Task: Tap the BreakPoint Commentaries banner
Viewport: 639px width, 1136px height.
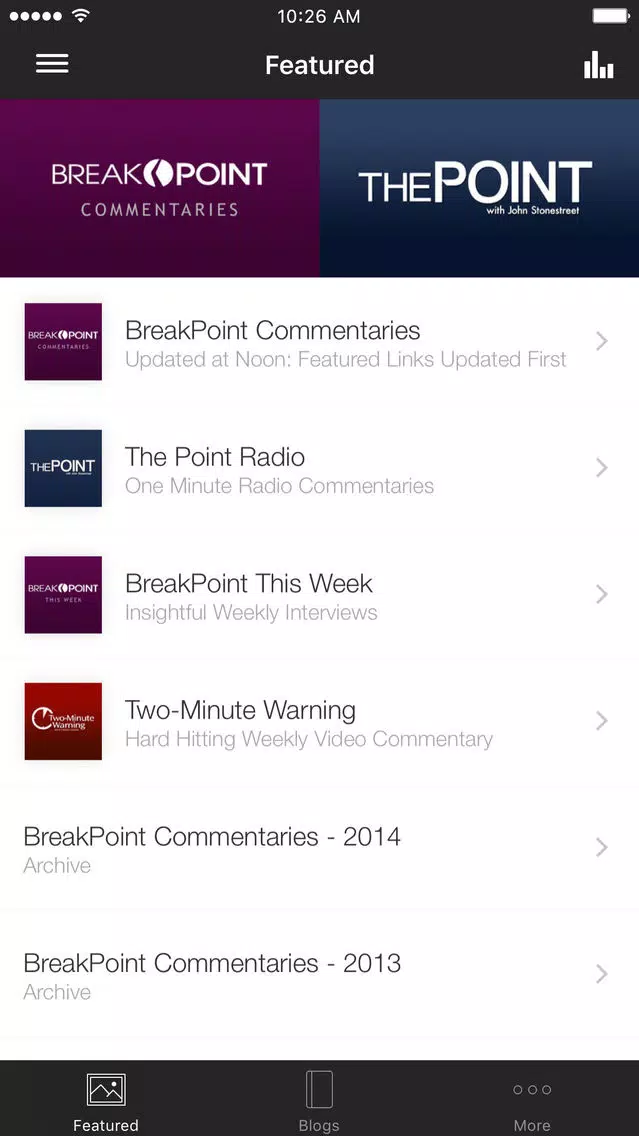Action: point(159,188)
